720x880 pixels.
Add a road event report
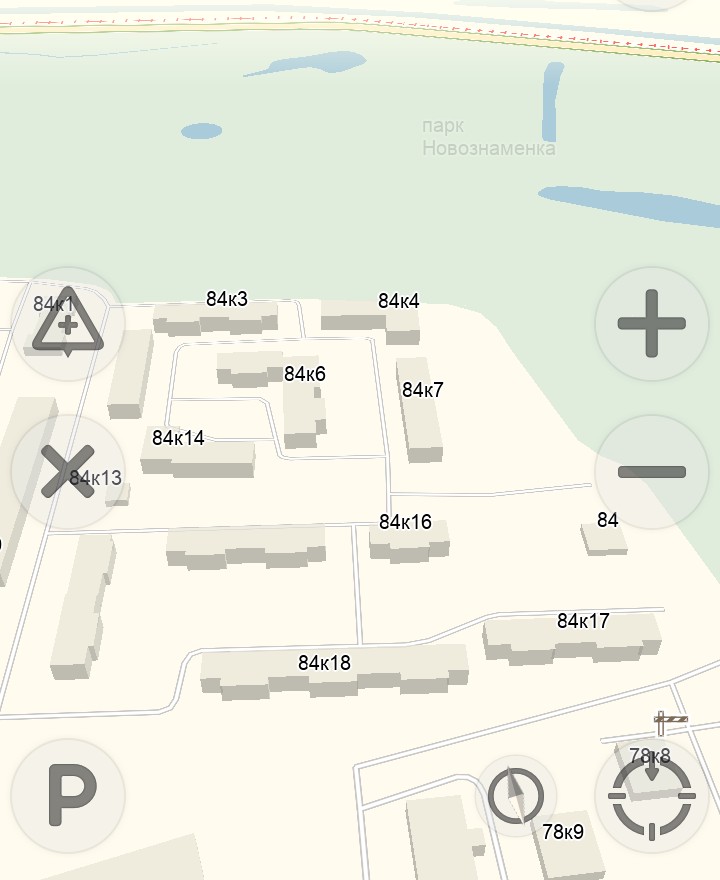67,324
